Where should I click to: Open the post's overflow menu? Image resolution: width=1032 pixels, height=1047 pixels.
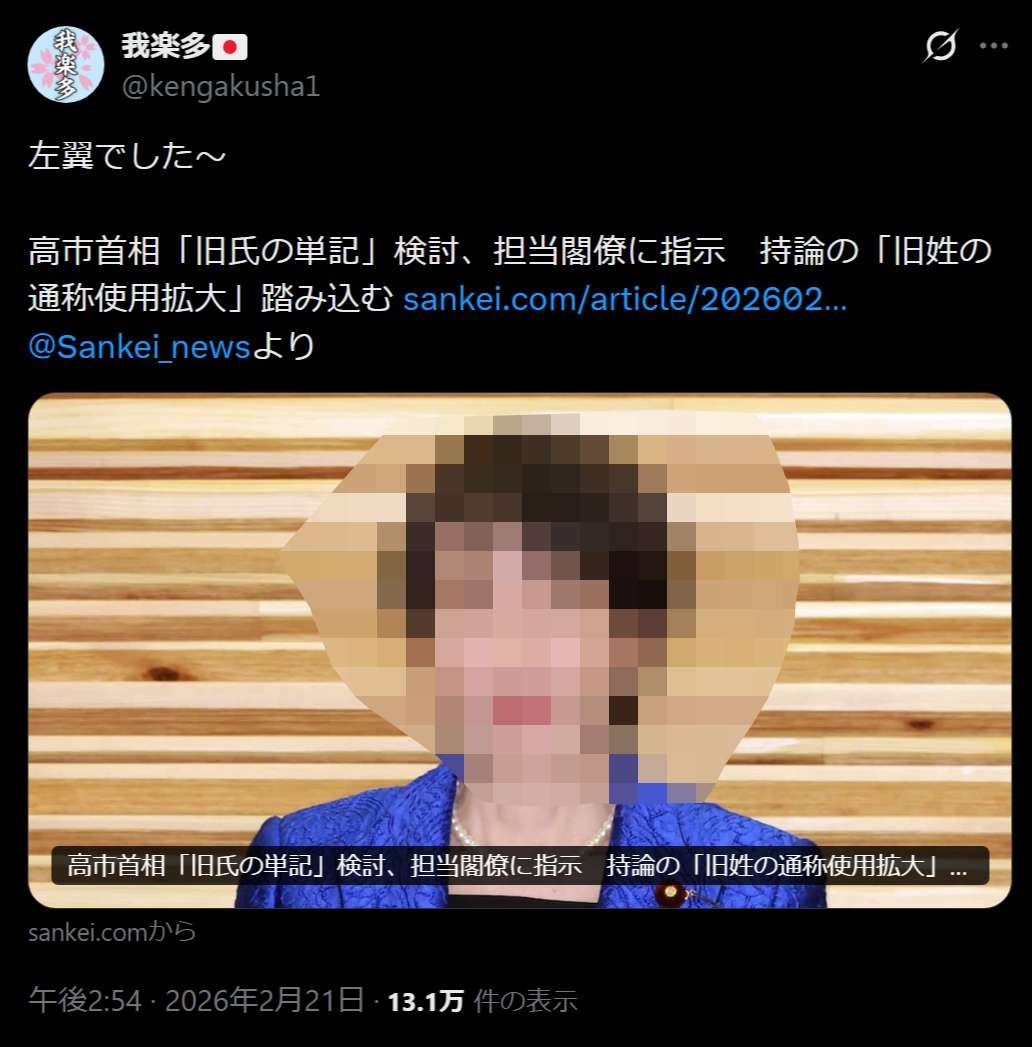pyautogui.click(x=993, y=46)
